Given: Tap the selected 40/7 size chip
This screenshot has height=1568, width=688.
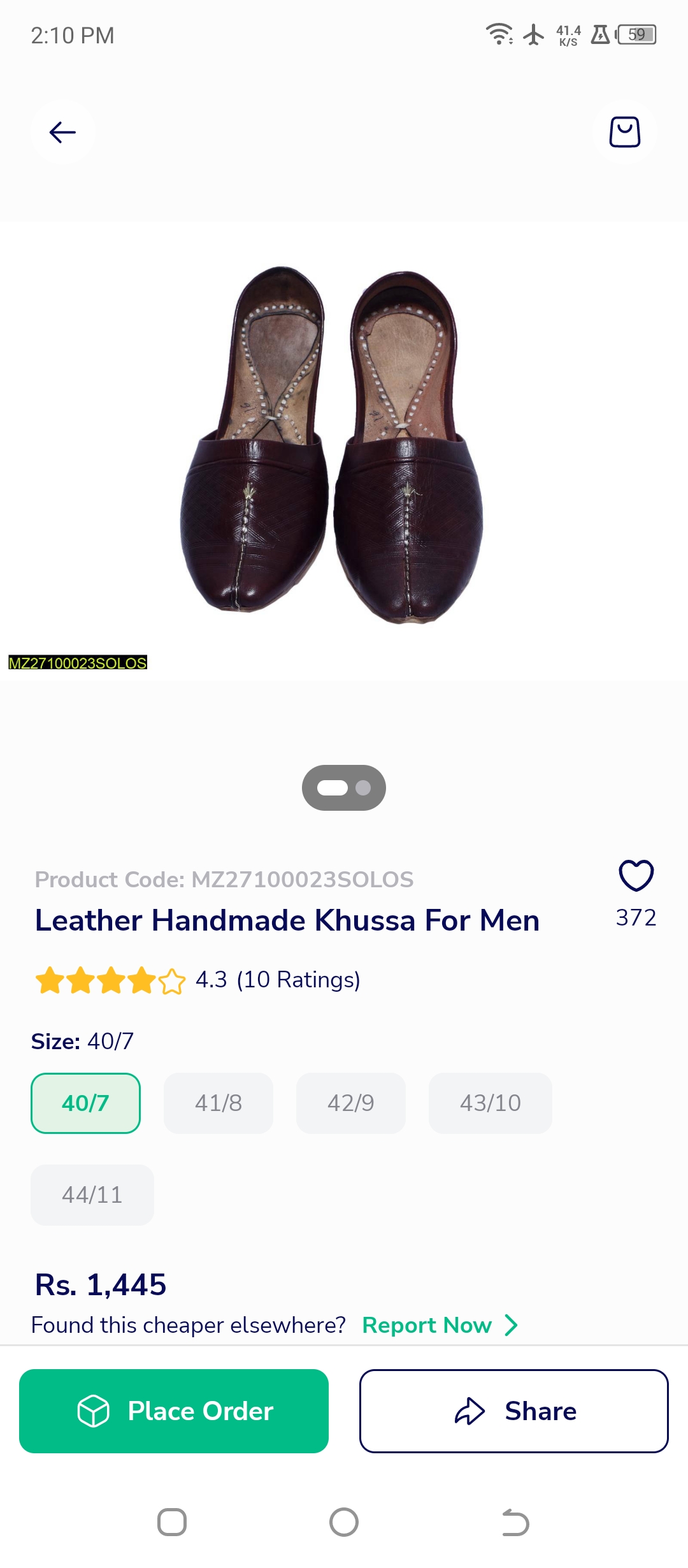Looking at the screenshot, I should click(85, 1103).
